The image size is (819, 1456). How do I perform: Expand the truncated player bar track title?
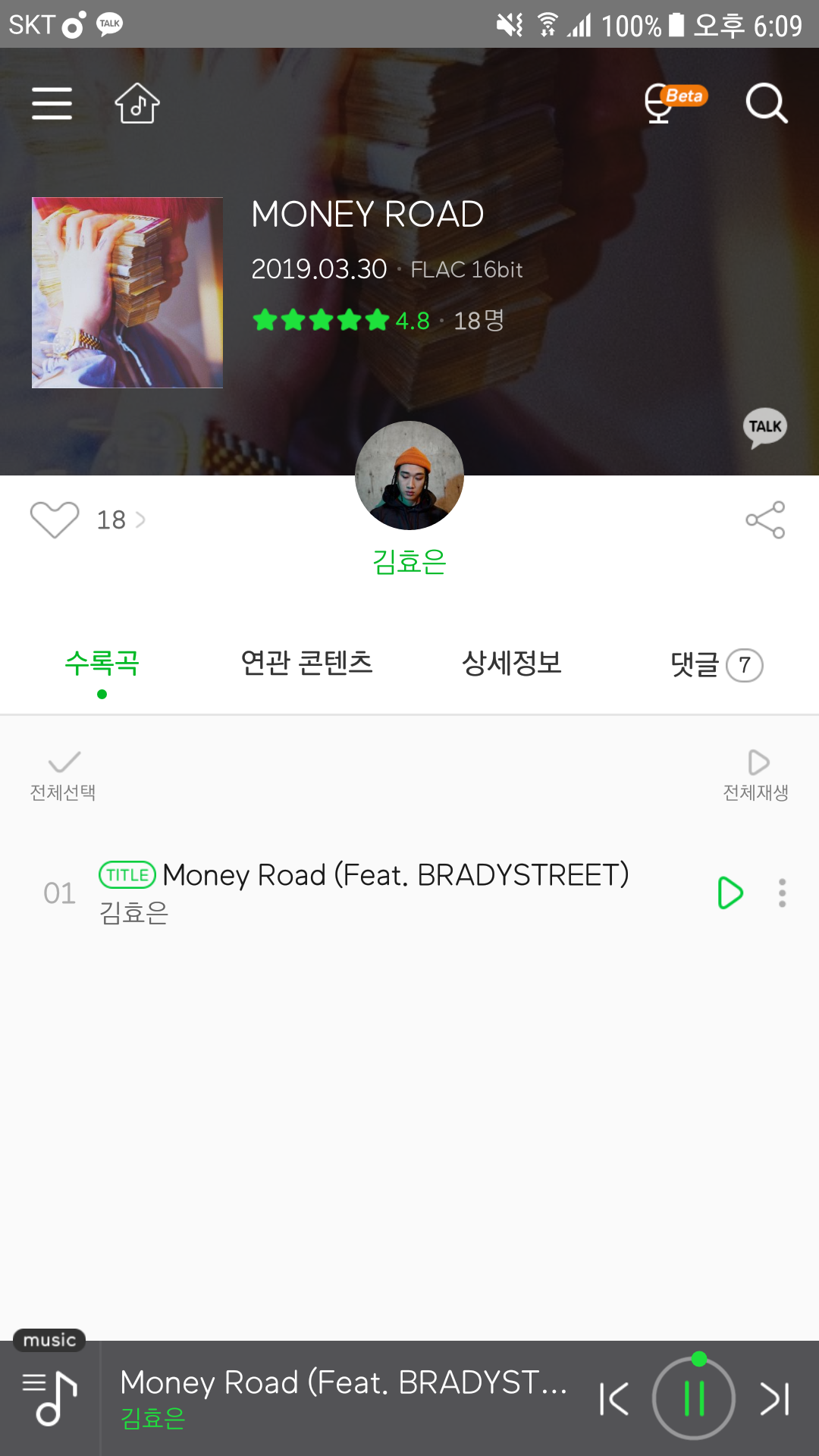pyautogui.click(x=345, y=1383)
